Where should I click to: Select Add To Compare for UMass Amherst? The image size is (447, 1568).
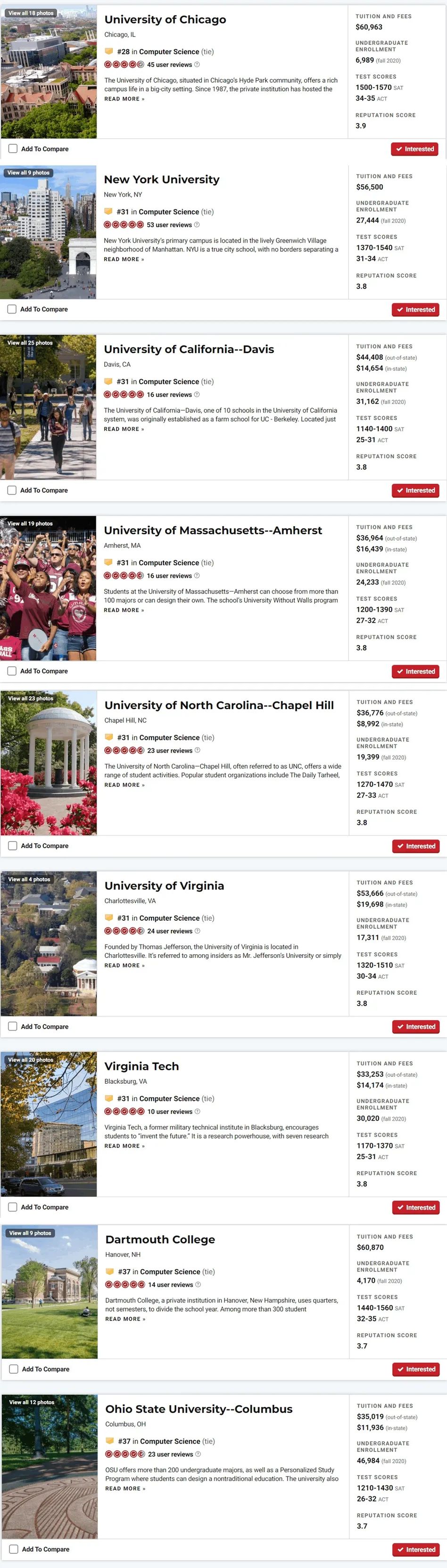coord(12,671)
